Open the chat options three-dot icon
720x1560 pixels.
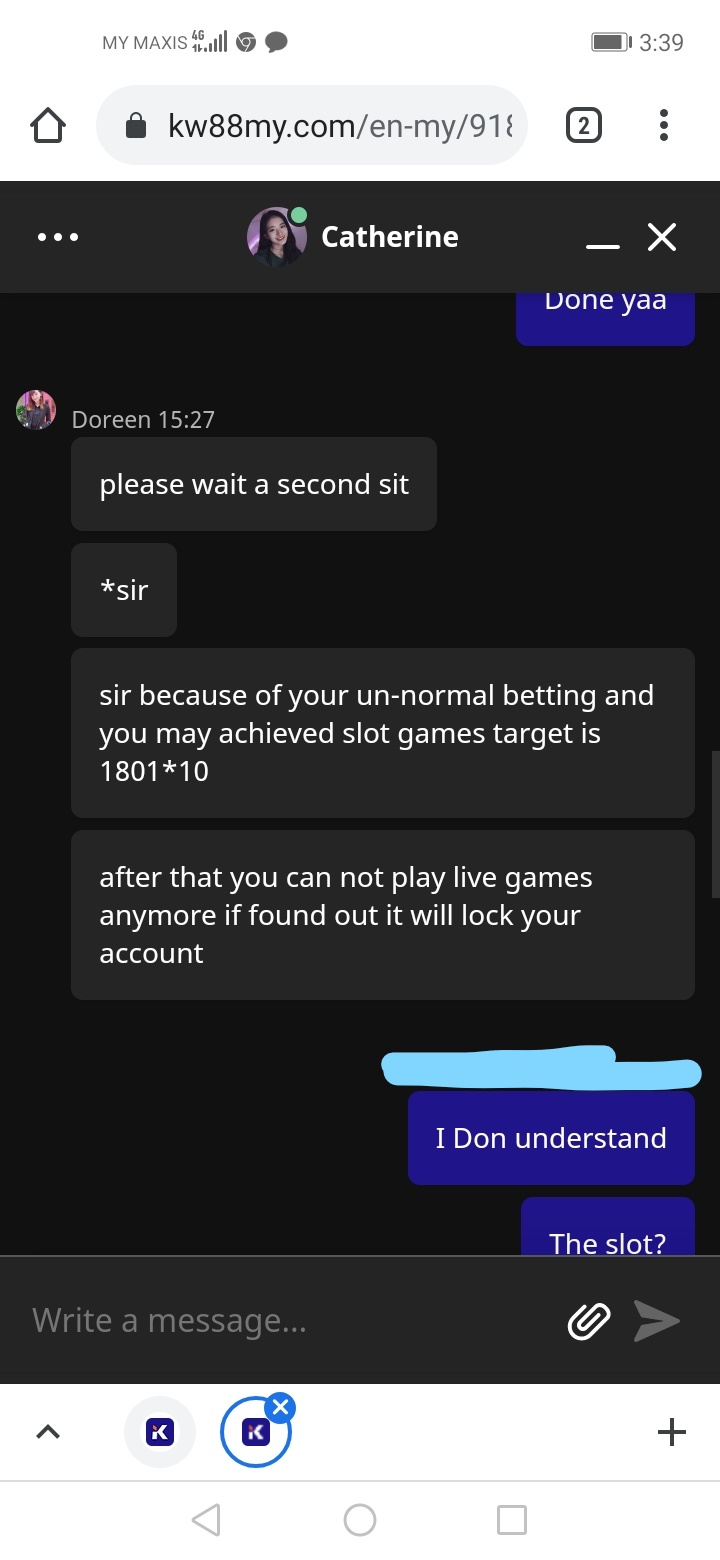[x=58, y=237]
